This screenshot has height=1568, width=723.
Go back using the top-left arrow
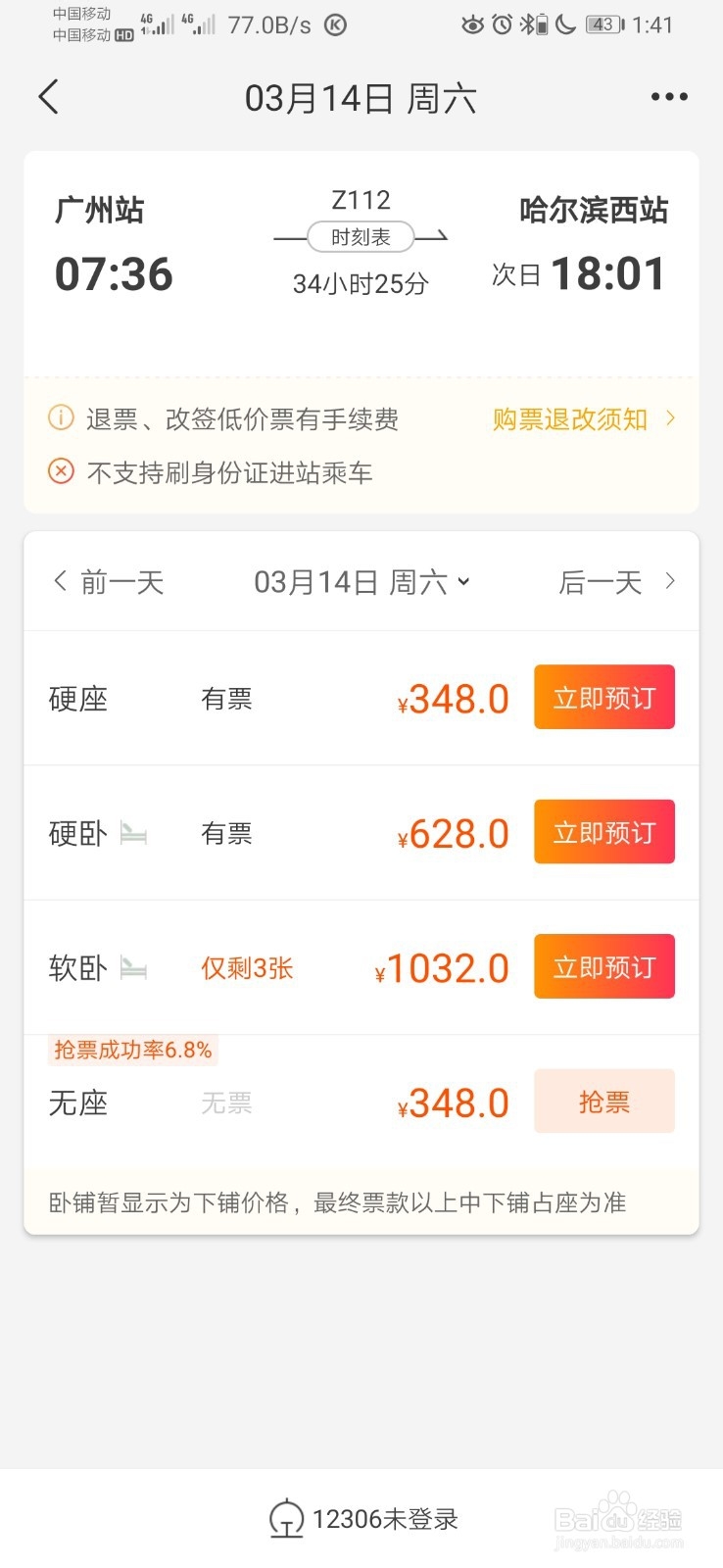pyautogui.click(x=49, y=97)
